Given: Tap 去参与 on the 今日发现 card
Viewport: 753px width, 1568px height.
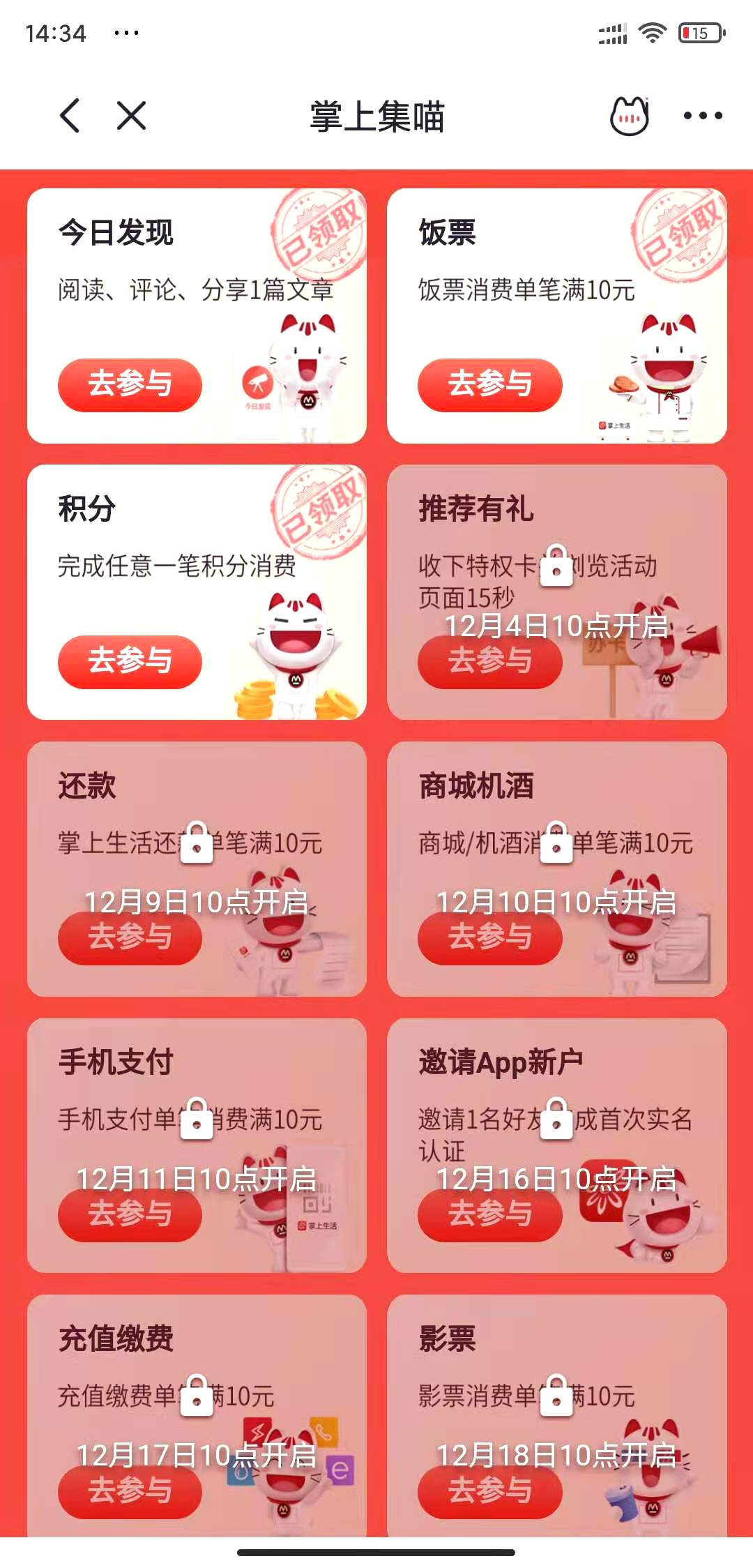Looking at the screenshot, I should click(x=130, y=384).
